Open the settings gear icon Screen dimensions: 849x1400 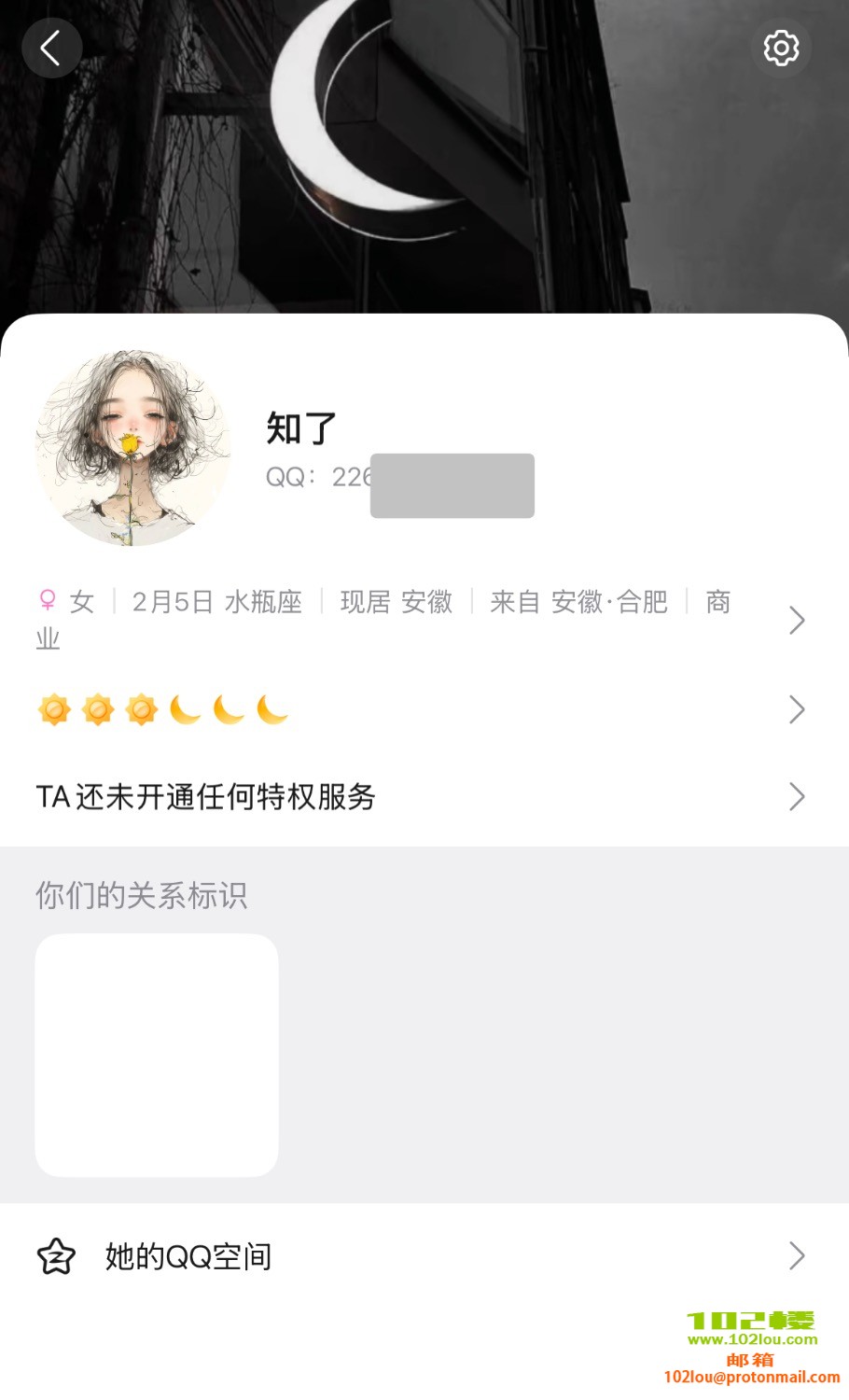pyautogui.click(x=781, y=48)
